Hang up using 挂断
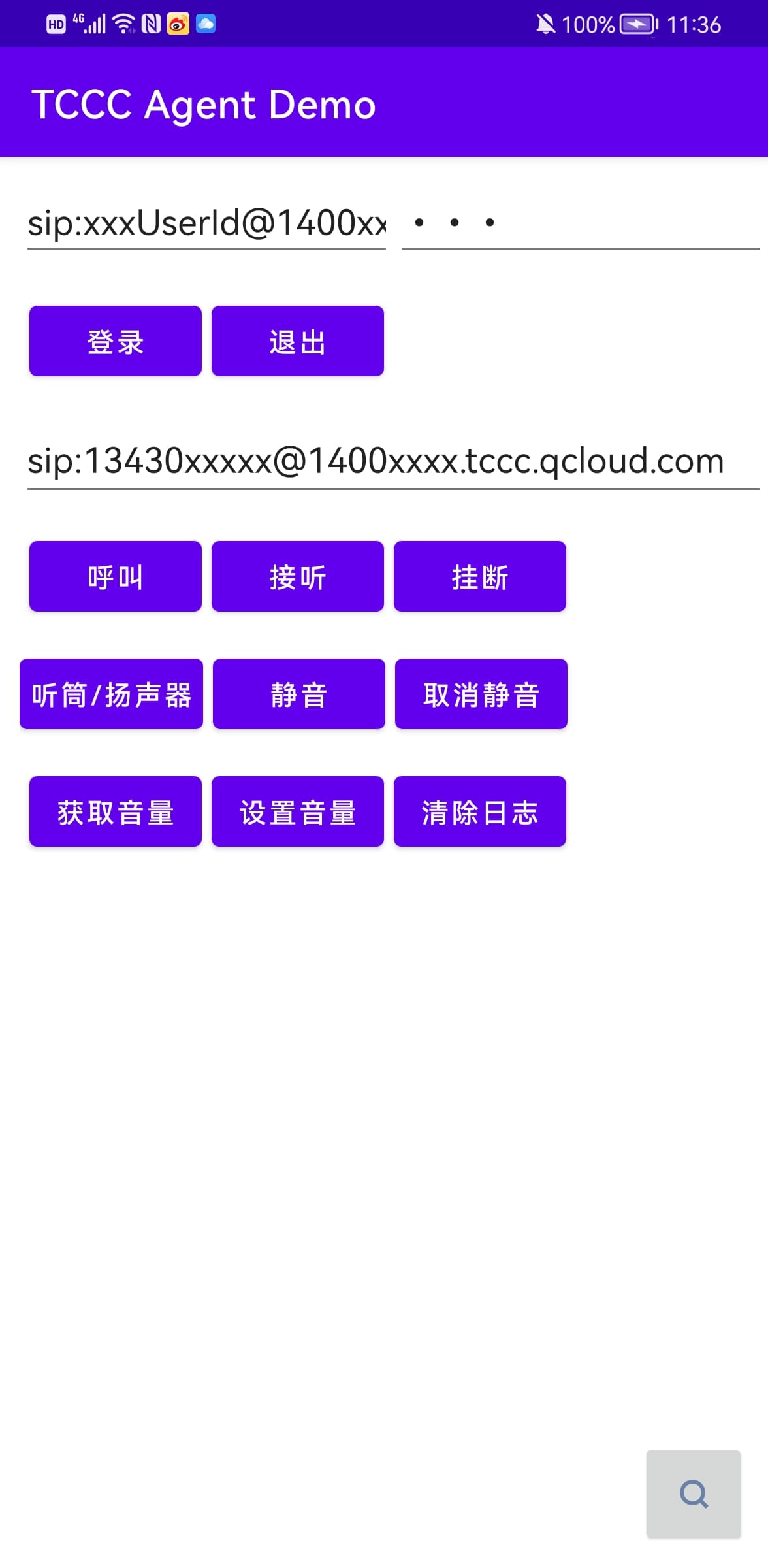The height and width of the screenshot is (1568, 768). (x=479, y=576)
